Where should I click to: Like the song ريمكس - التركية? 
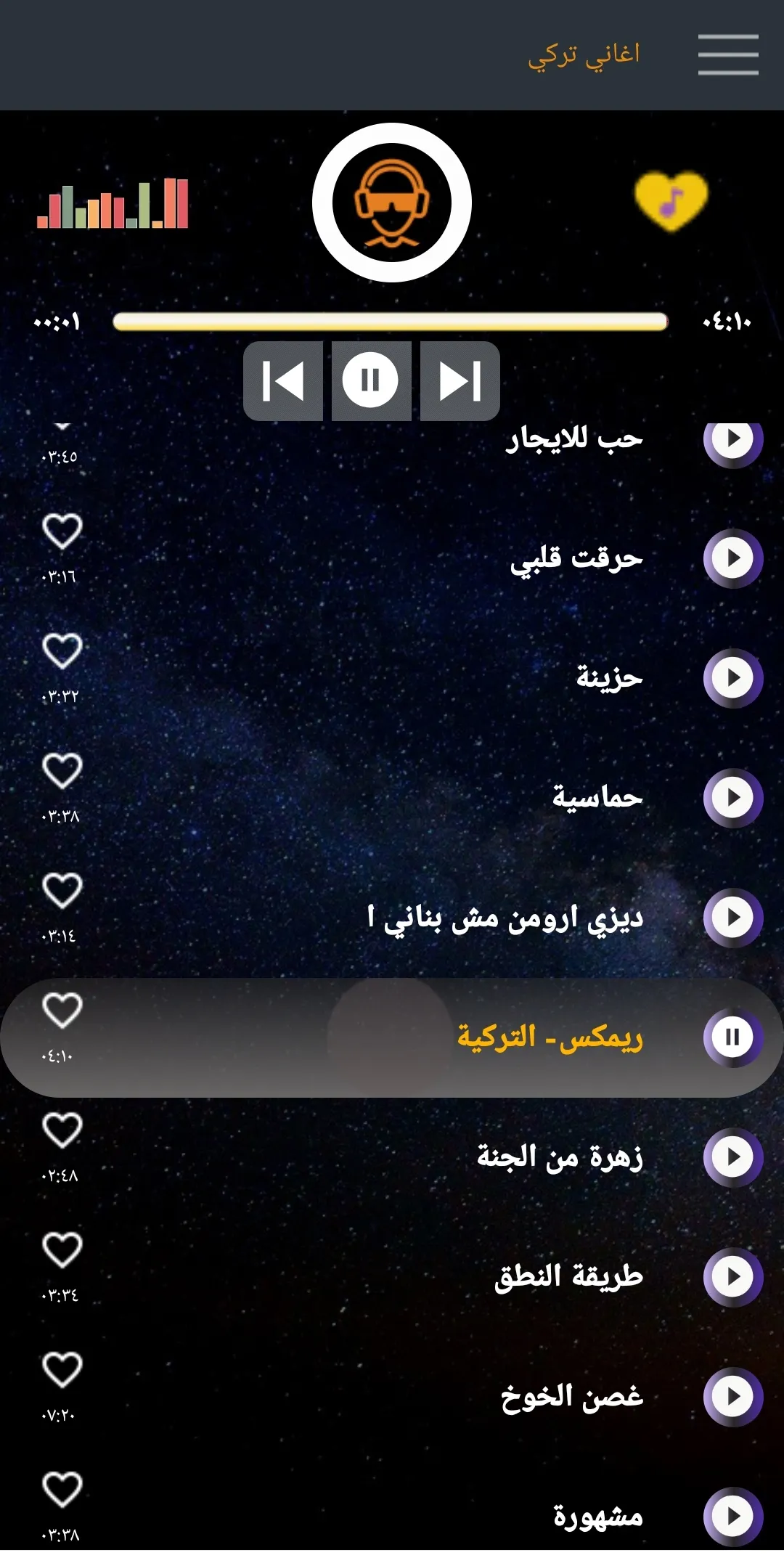point(62,1011)
